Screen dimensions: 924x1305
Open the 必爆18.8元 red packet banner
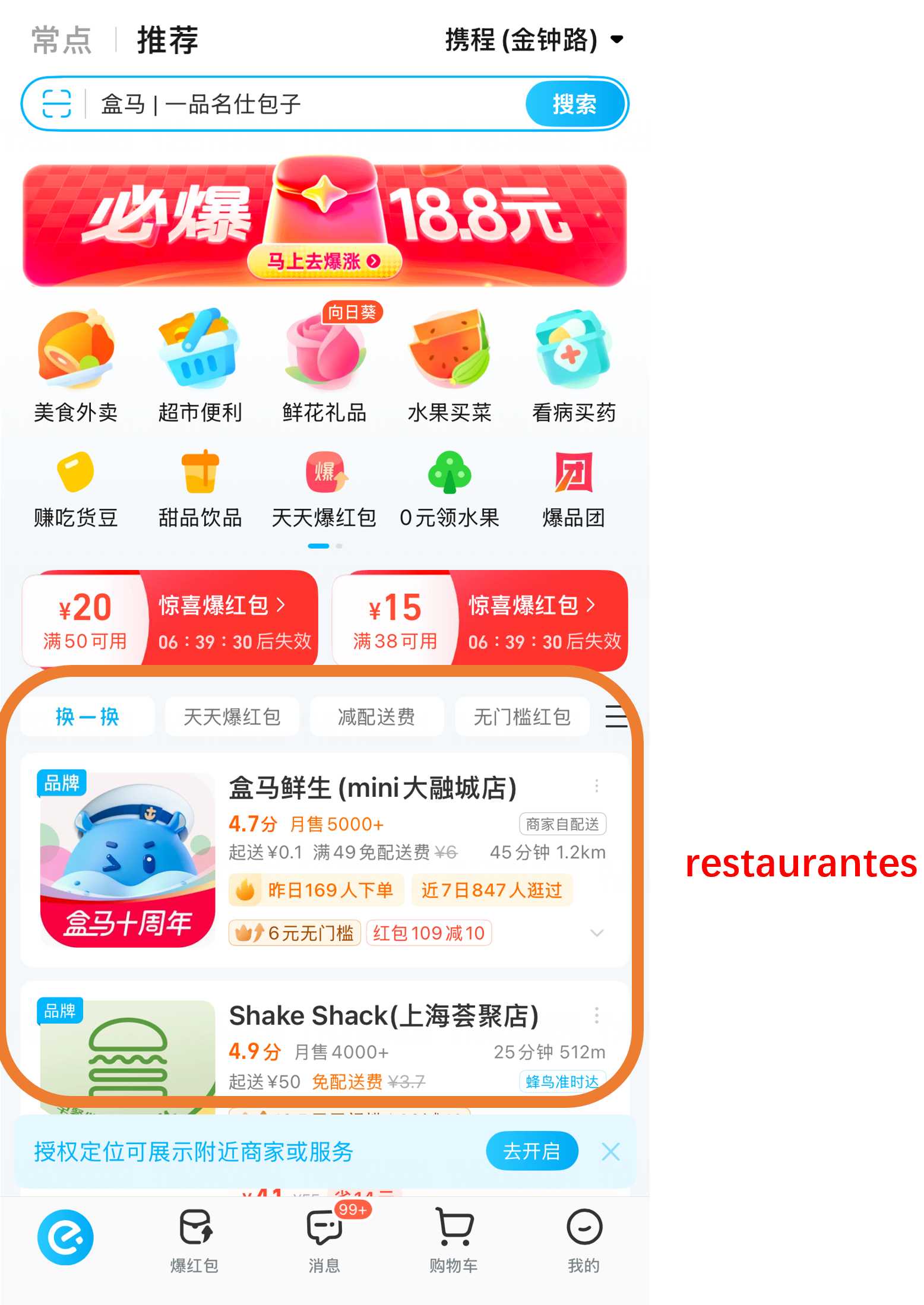click(x=324, y=226)
